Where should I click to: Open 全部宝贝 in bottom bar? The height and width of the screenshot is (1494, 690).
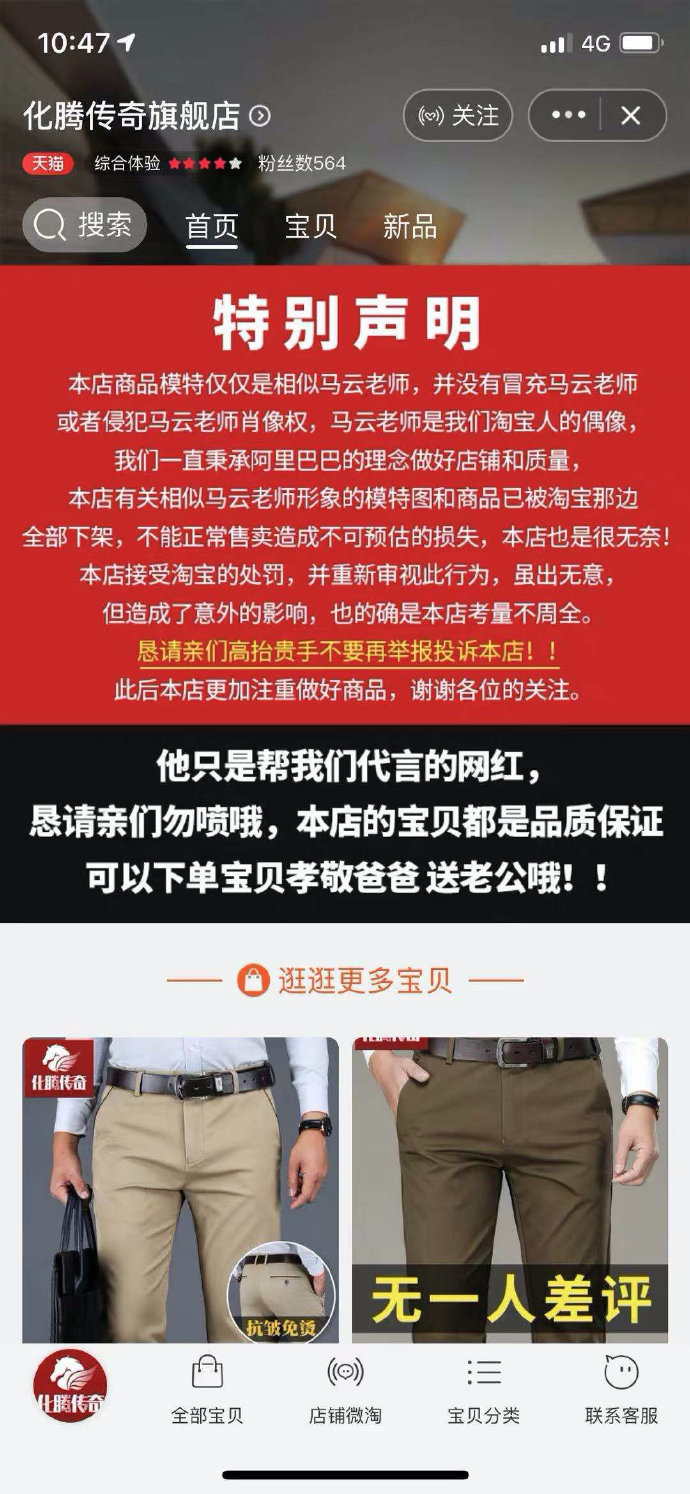207,1390
